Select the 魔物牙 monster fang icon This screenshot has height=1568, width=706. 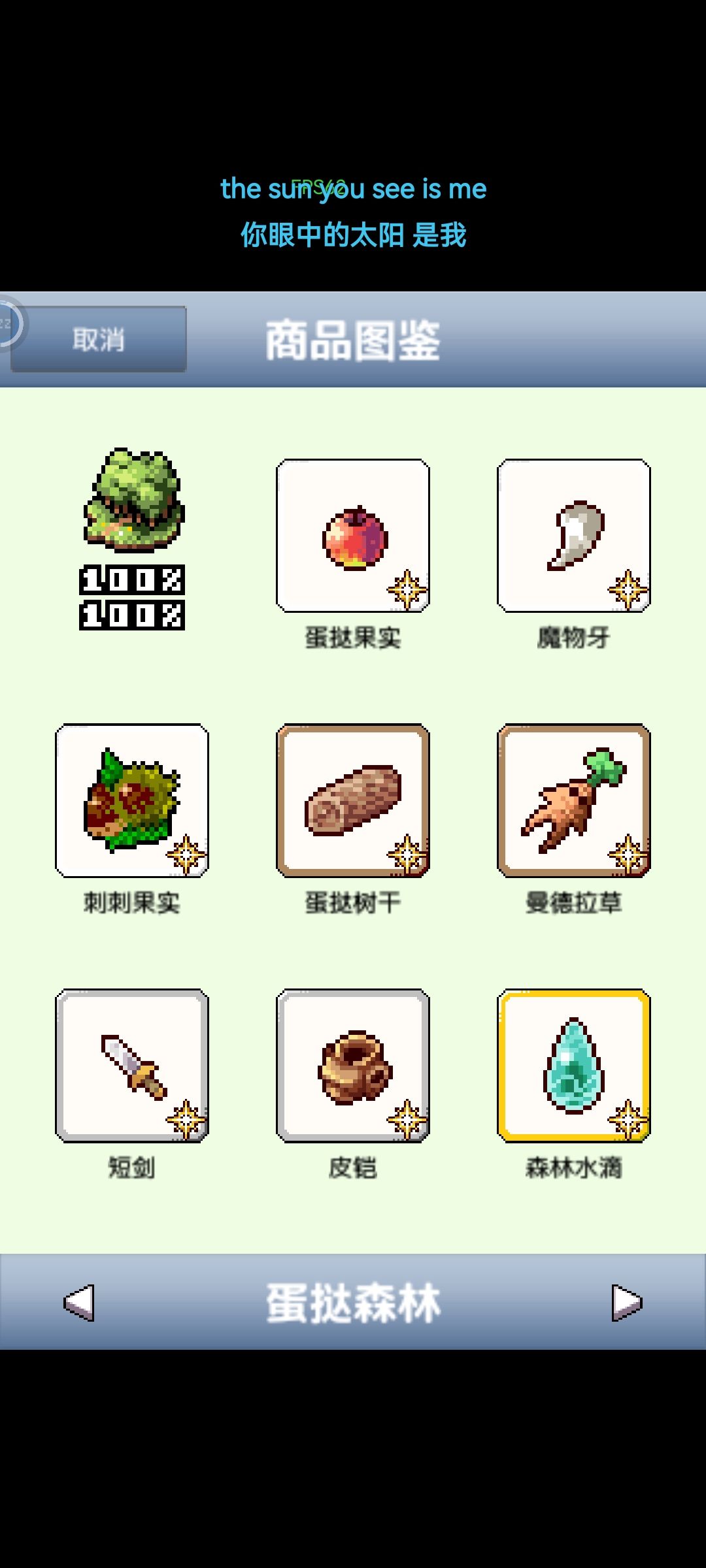574,536
